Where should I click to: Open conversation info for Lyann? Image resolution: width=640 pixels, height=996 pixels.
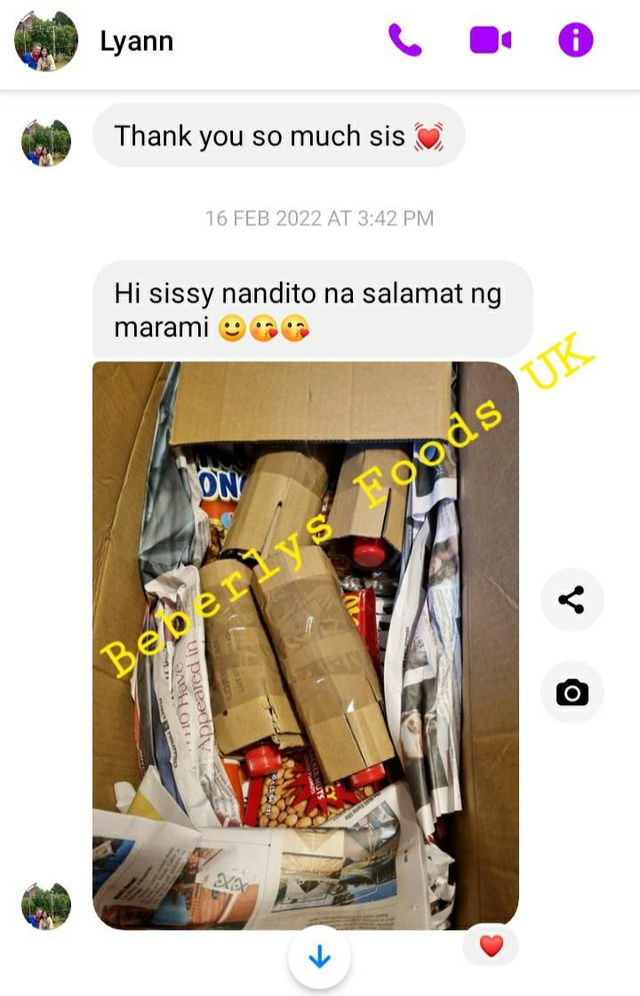[575, 40]
